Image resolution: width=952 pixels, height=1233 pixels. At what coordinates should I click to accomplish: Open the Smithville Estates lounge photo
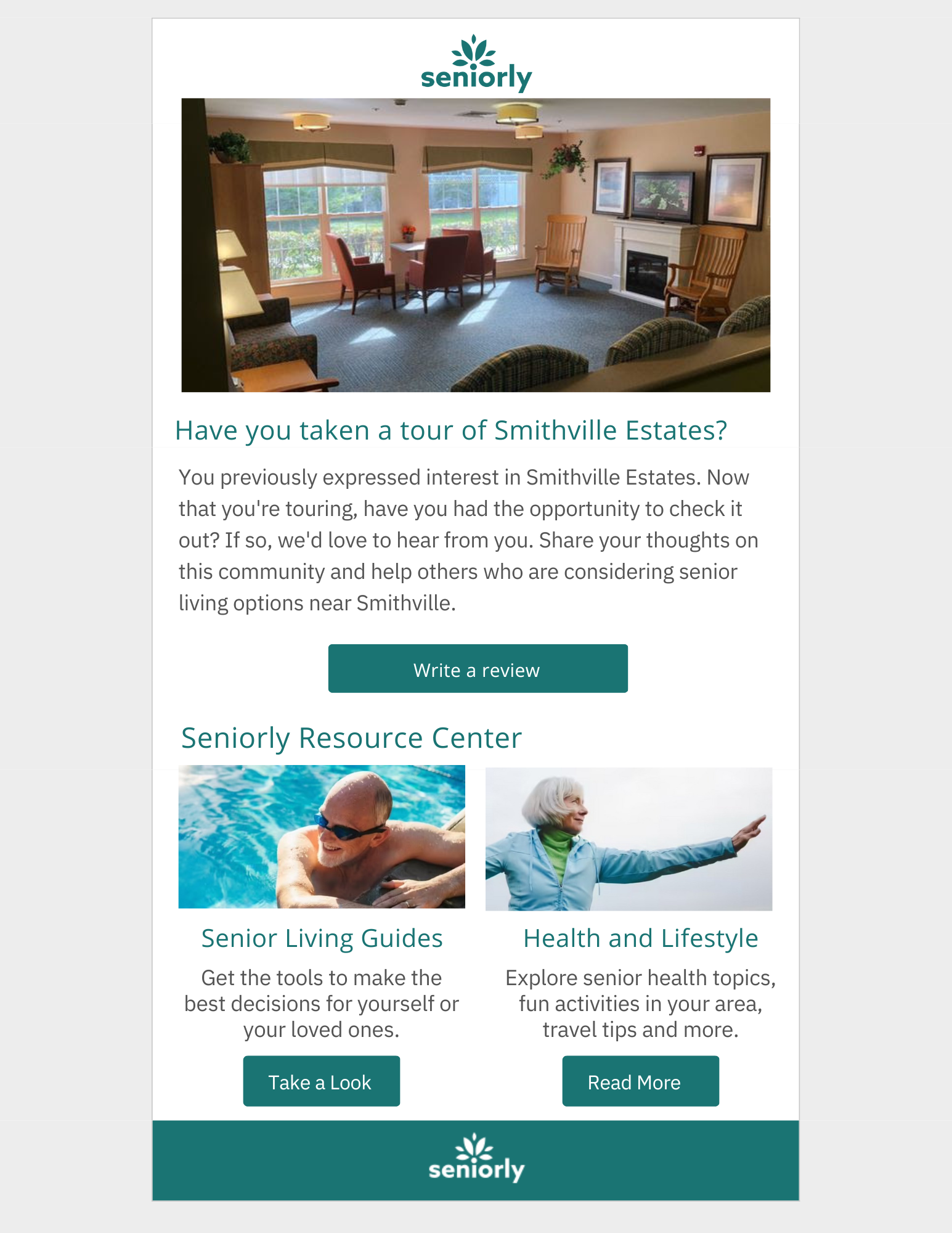(476, 245)
